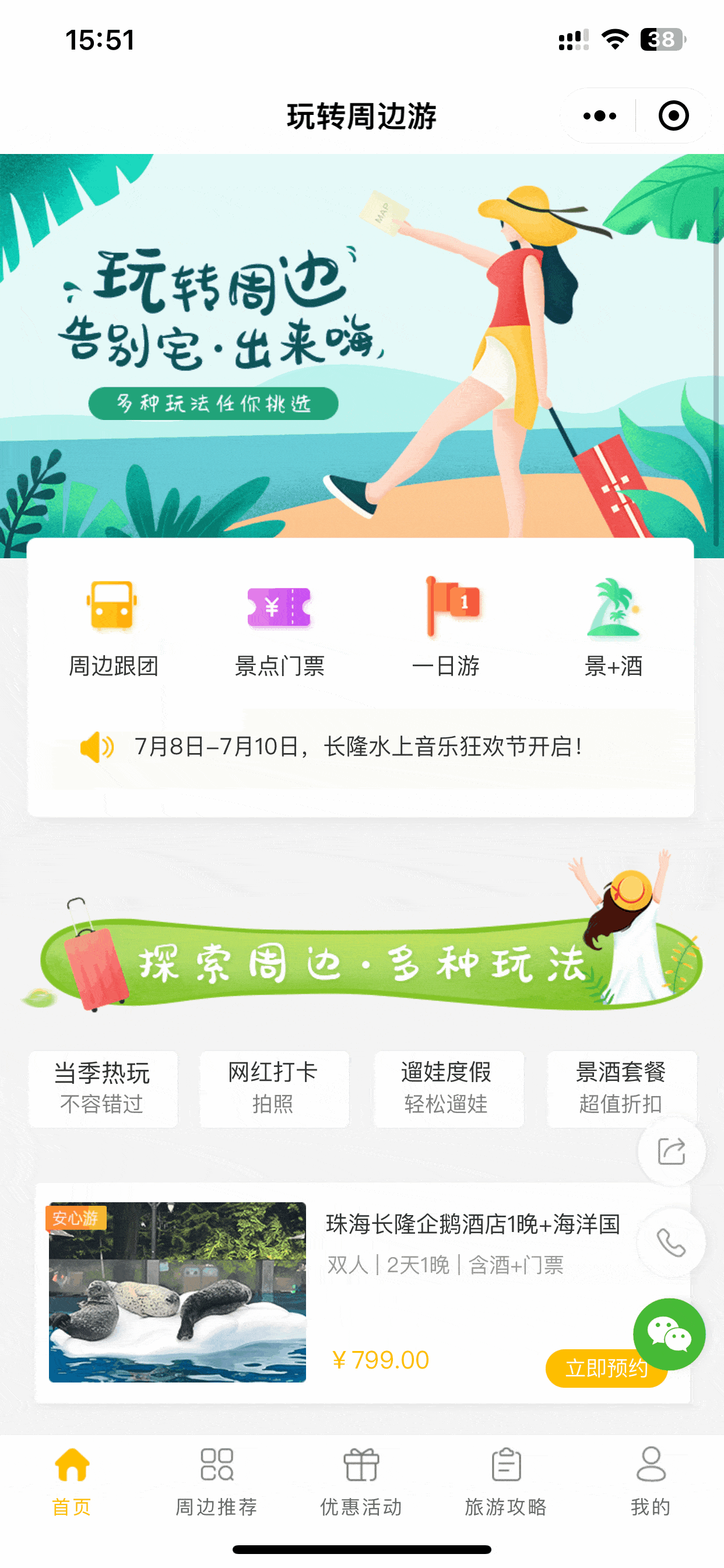Open 景点门票 category
The height and width of the screenshot is (1568, 724).
click(279, 627)
